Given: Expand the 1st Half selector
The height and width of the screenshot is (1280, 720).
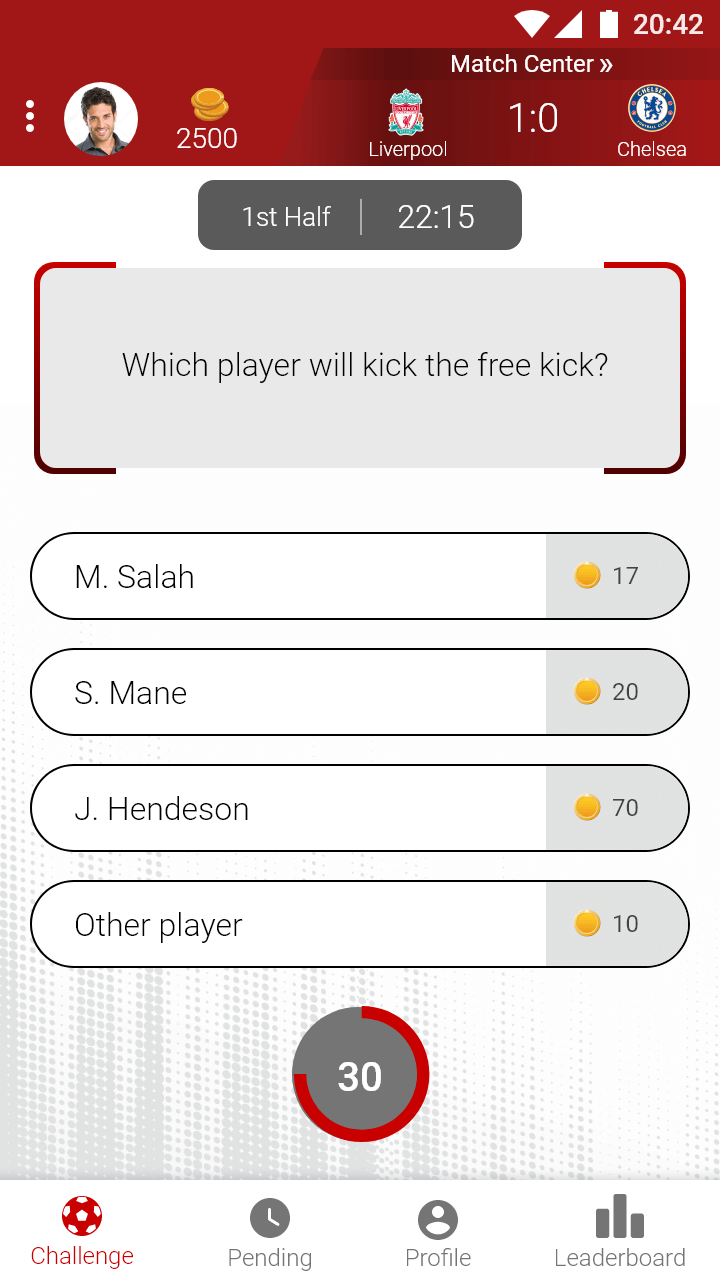Looking at the screenshot, I should point(285,216).
